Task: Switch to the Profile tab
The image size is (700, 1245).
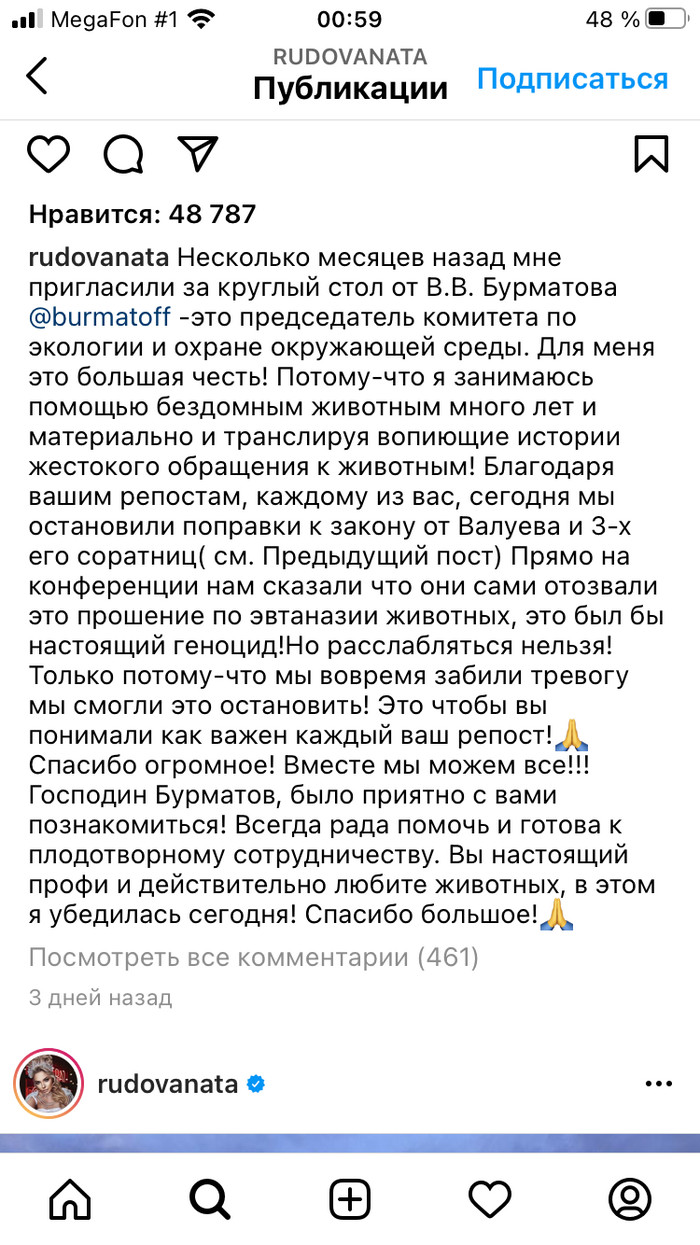Action: coord(630,1198)
